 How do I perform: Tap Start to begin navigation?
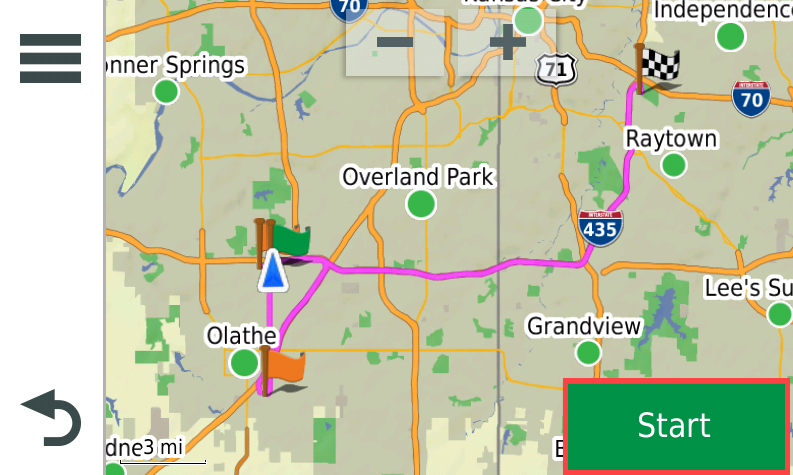675,425
